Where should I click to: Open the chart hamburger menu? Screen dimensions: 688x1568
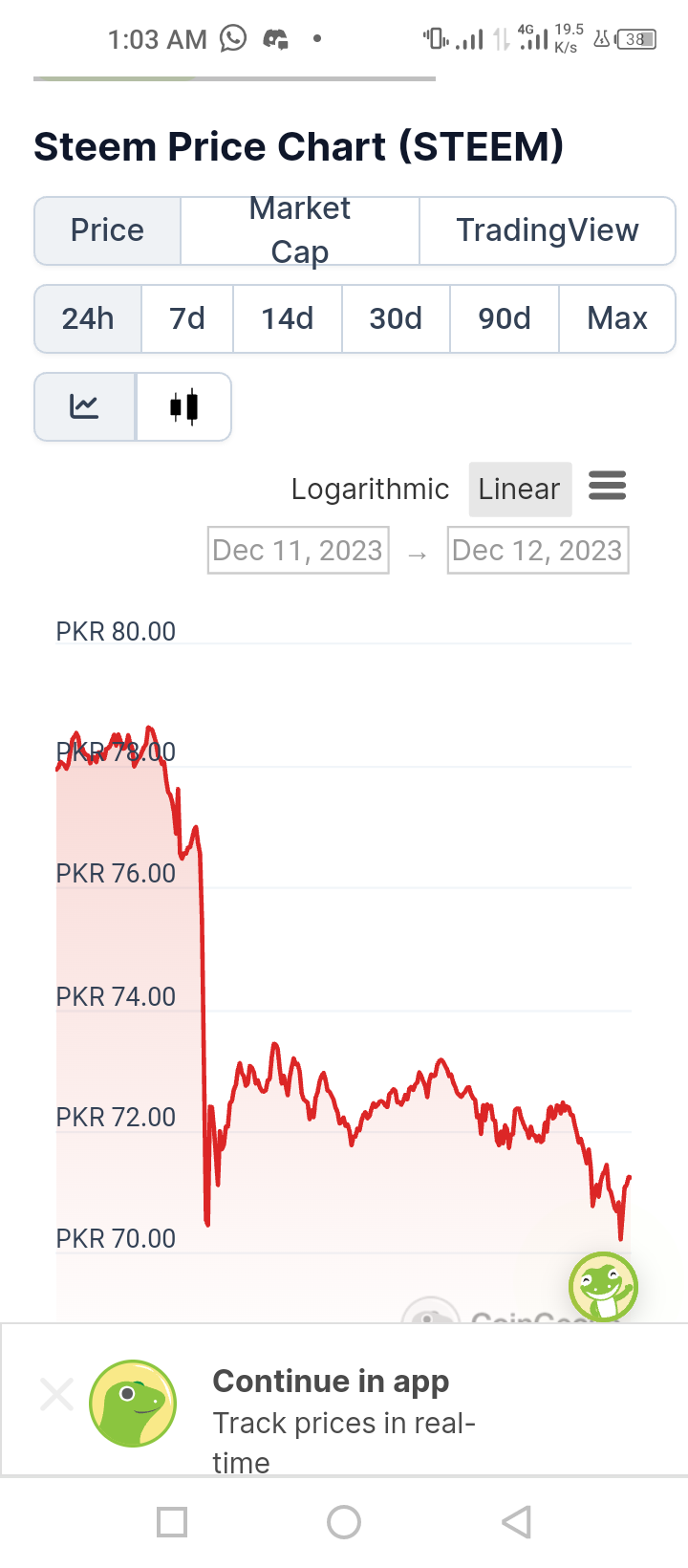[607, 486]
